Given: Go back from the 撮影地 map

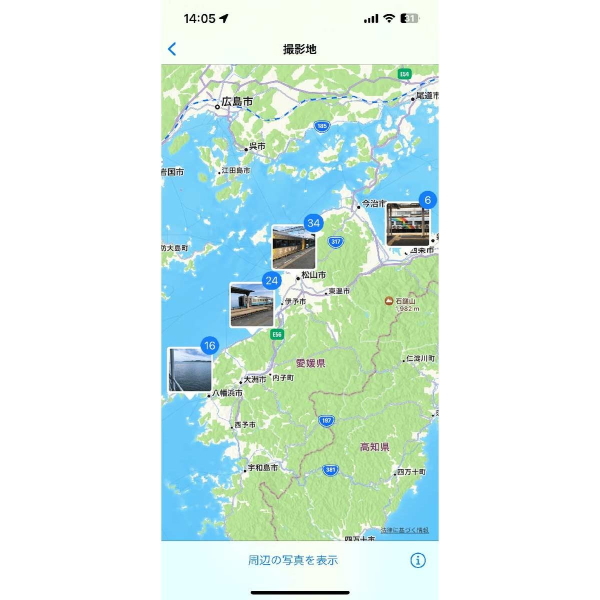Looking at the screenshot, I should pyautogui.click(x=173, y=49).
